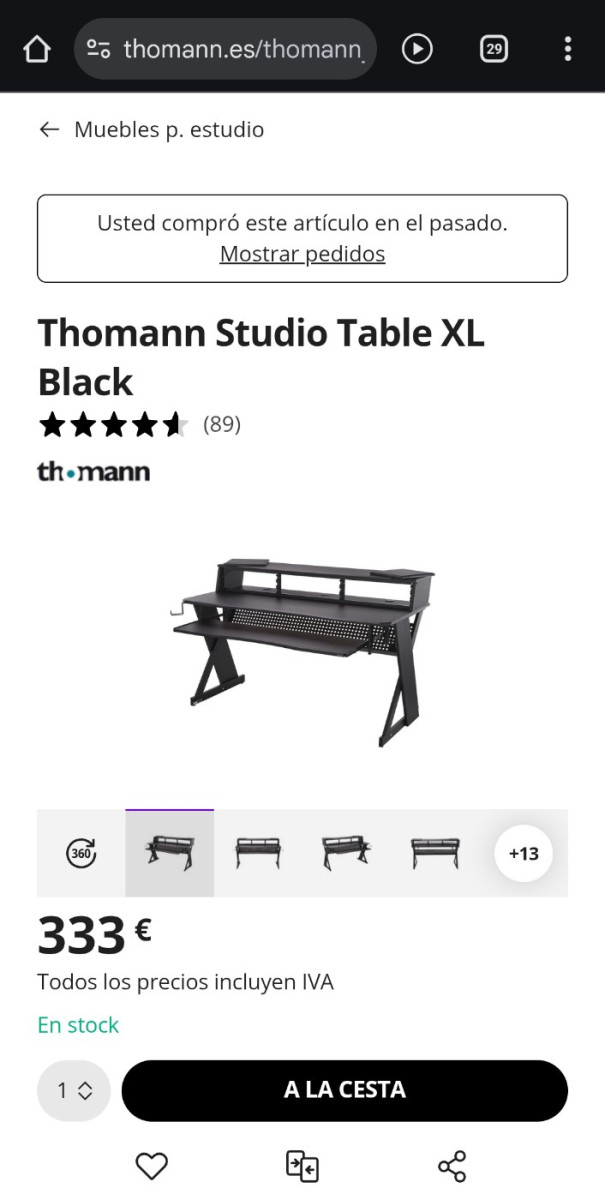Open the 360 degree product view
This screenshot has height=1200, width=605.
click(81, 853)
